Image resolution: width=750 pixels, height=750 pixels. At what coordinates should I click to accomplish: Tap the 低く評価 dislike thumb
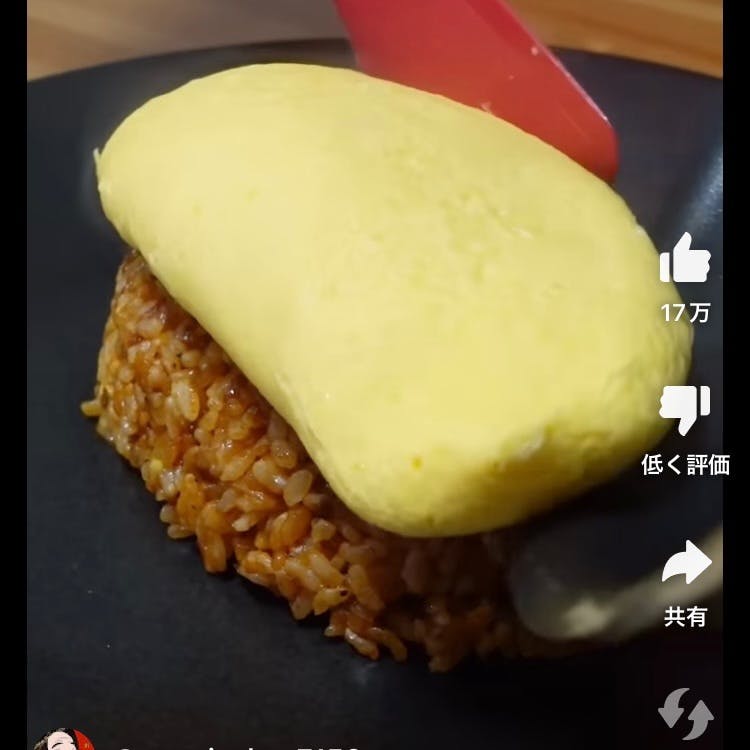685,410
